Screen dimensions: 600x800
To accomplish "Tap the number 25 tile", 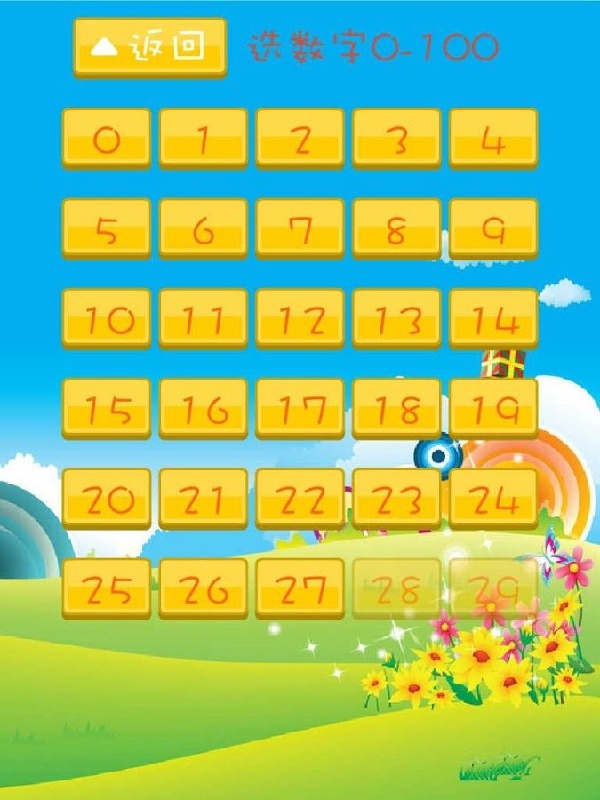I will point(106,588).
